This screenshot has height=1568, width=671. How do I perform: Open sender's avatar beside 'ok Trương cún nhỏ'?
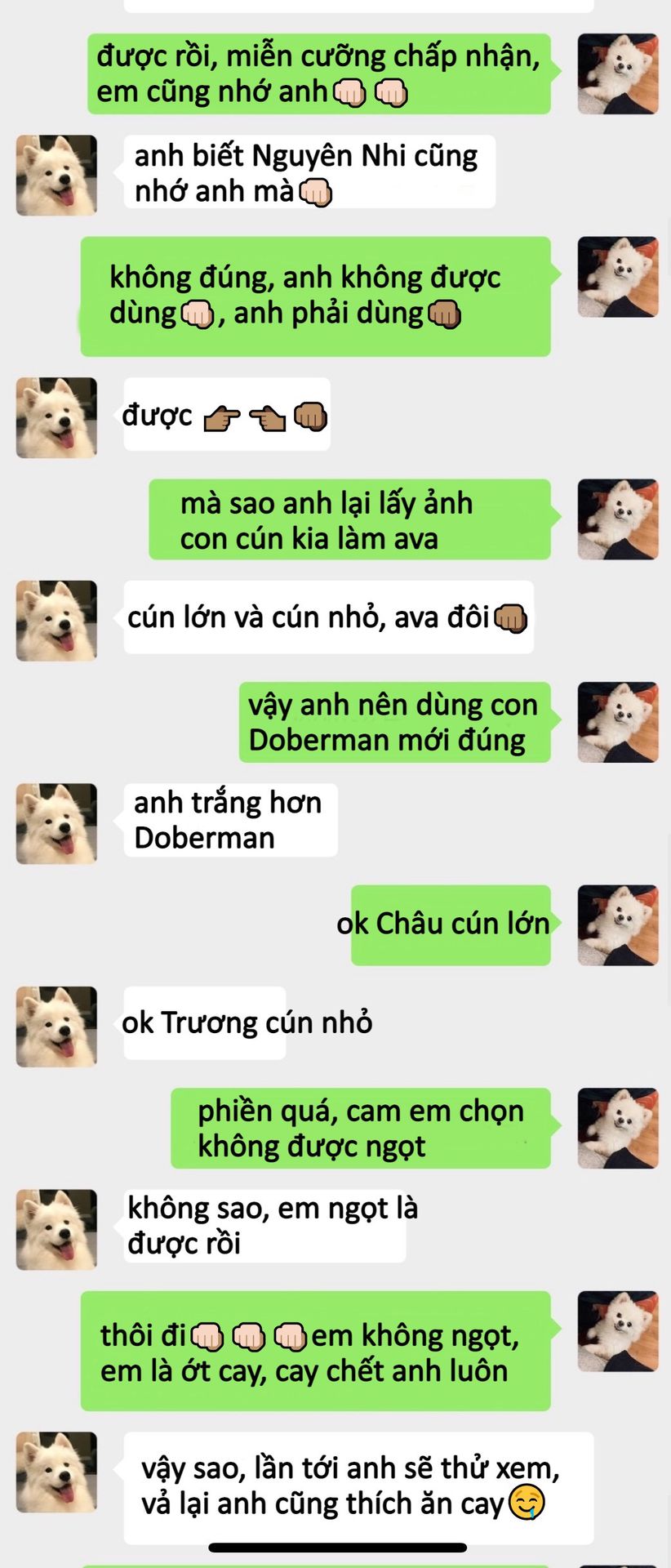(56, 1027)
